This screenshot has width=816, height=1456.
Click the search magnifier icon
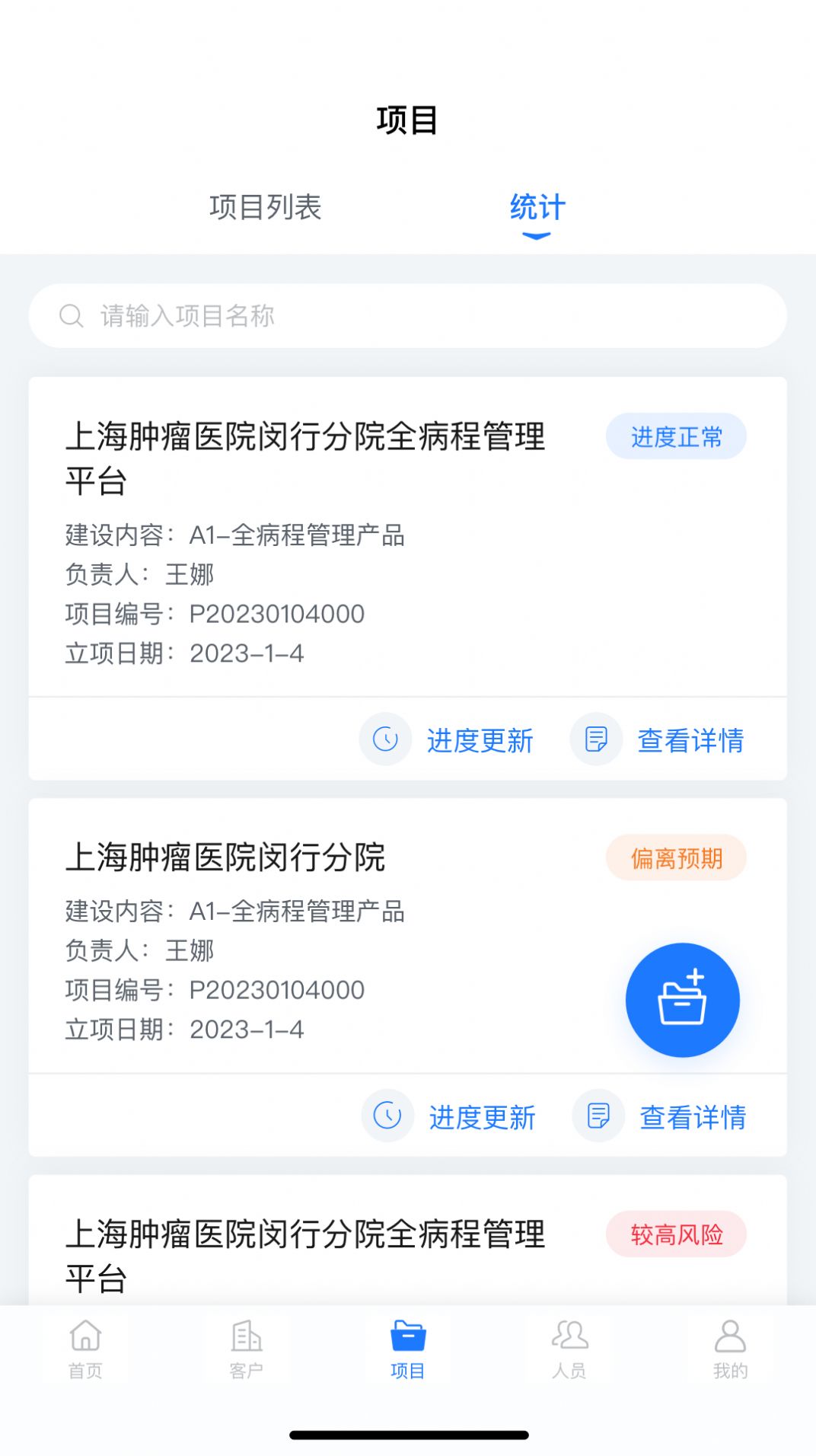pyautogui.click(x=72, y=314)
